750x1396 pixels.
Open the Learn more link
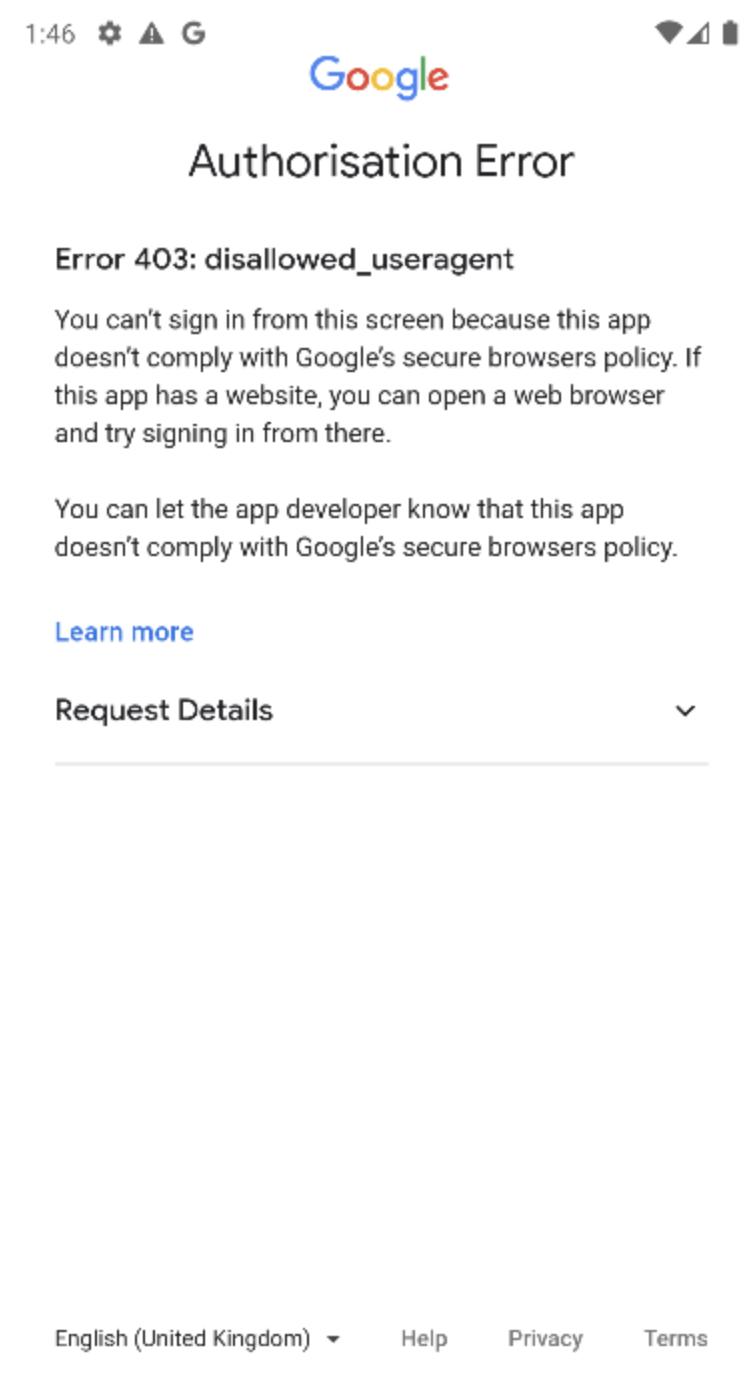[x=124, y=632]
